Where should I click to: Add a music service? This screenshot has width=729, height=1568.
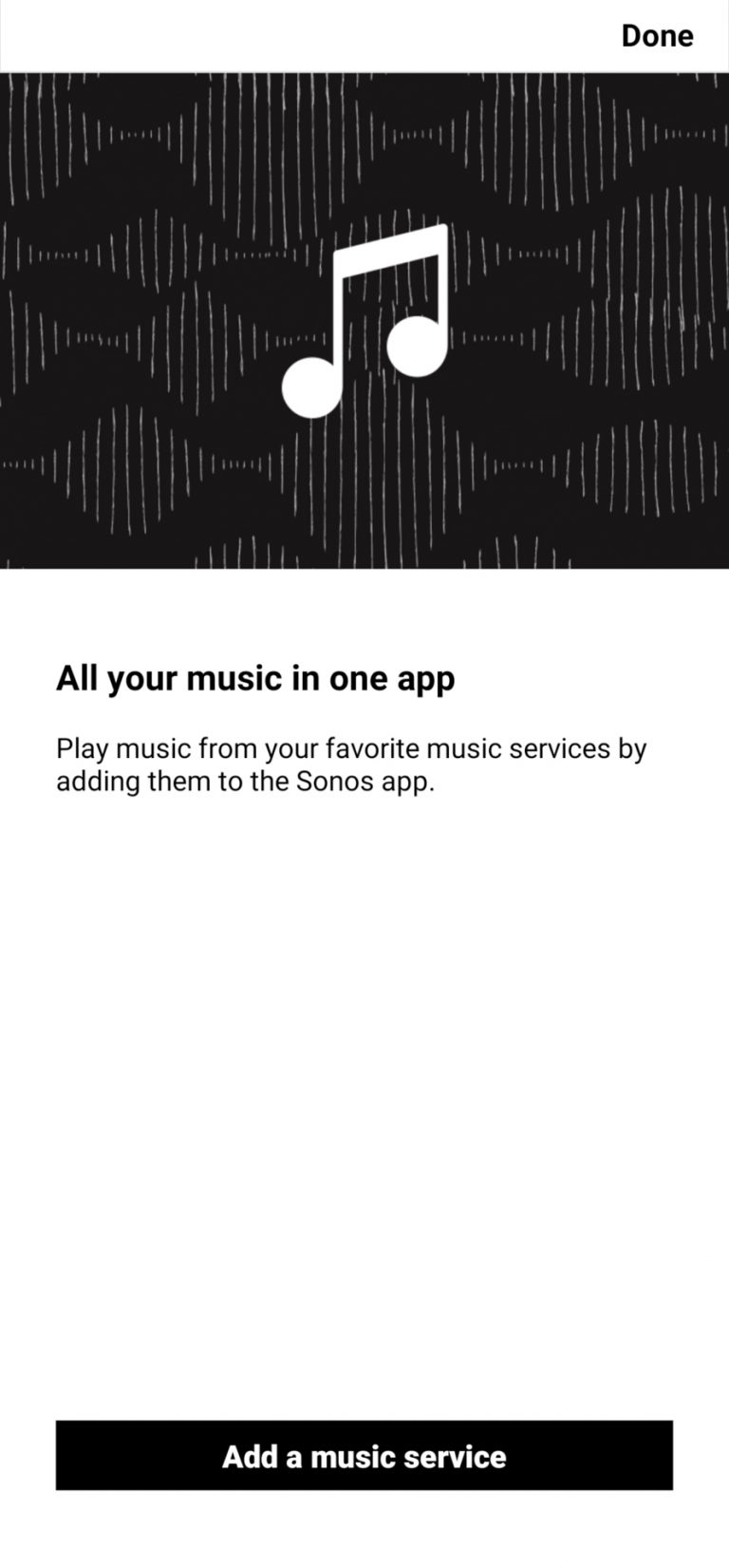(364, 1455)
